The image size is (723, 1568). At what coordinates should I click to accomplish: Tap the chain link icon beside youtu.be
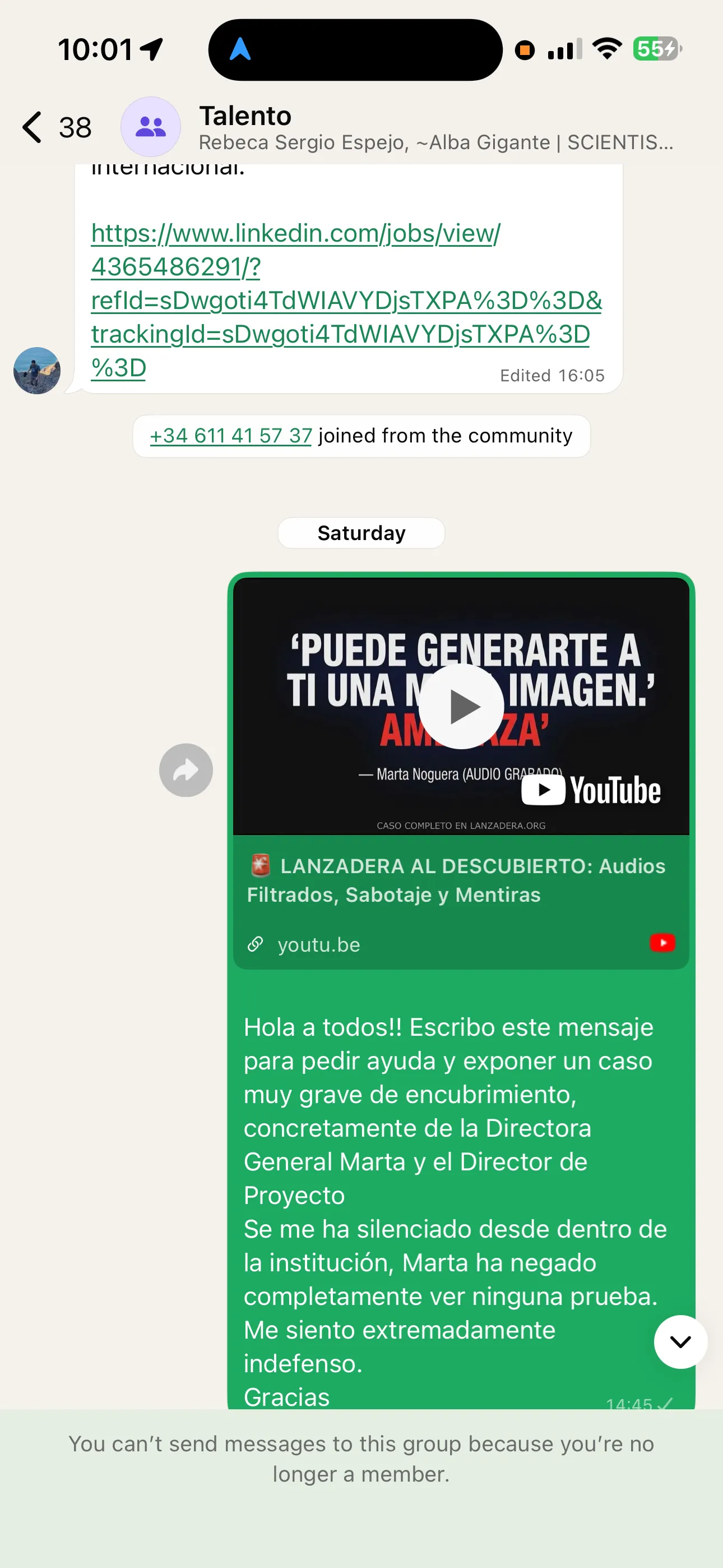point(256,944)
